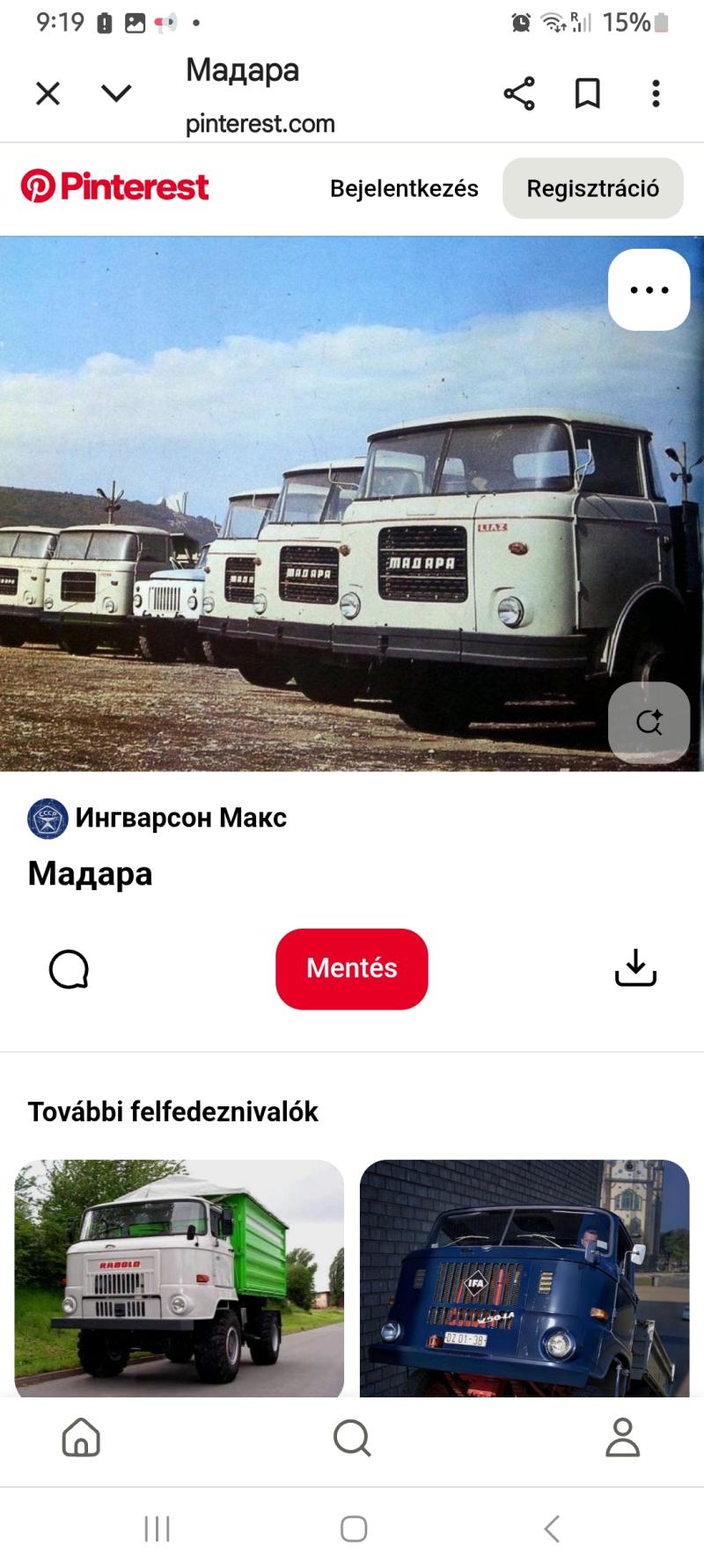Open the green Robur truck pin
The image size is (704, 1568).
point(180,1278)
